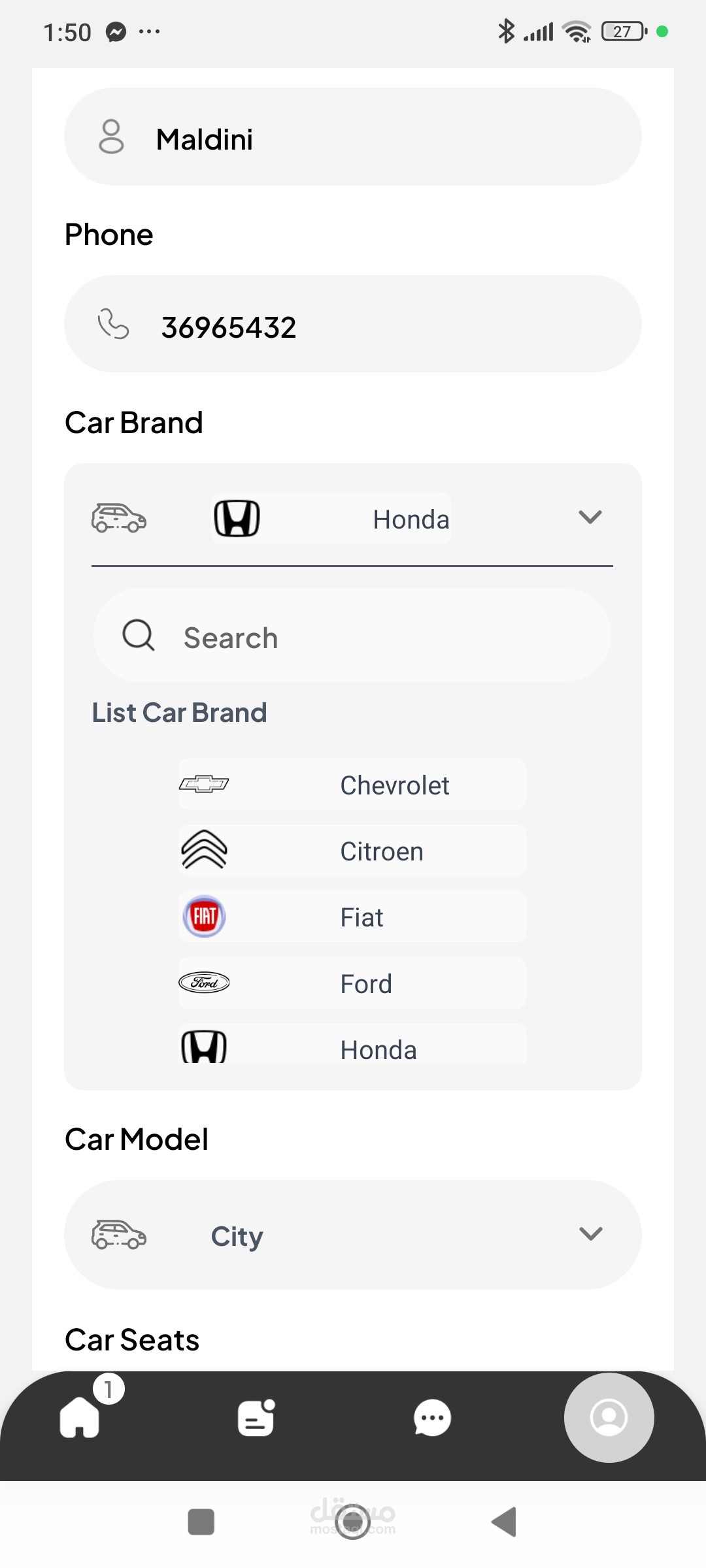706x1568 pixels.
Task: Go to the home tab
Action: click(80, 1417)
